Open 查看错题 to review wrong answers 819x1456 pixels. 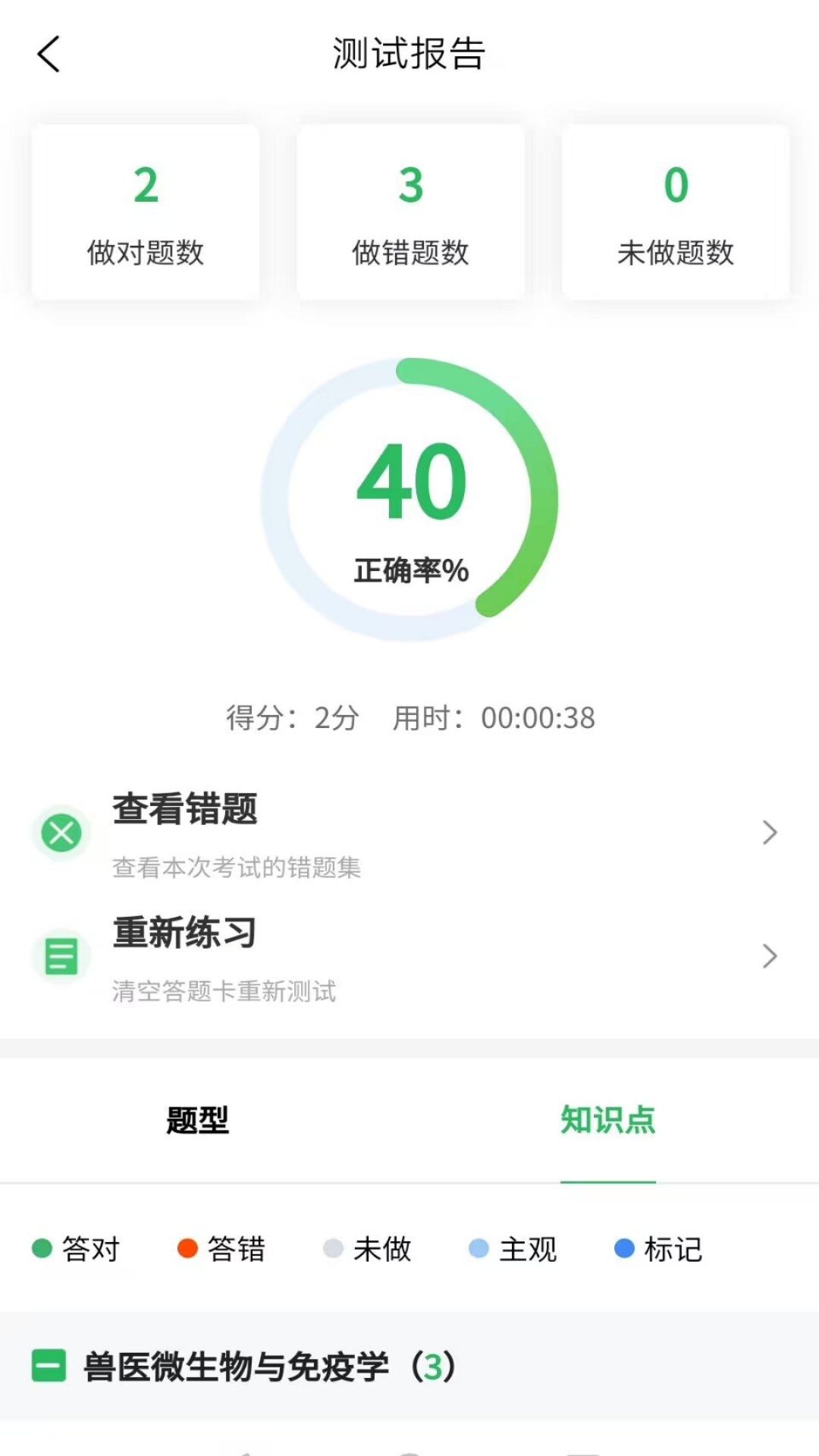coord(409,833)
